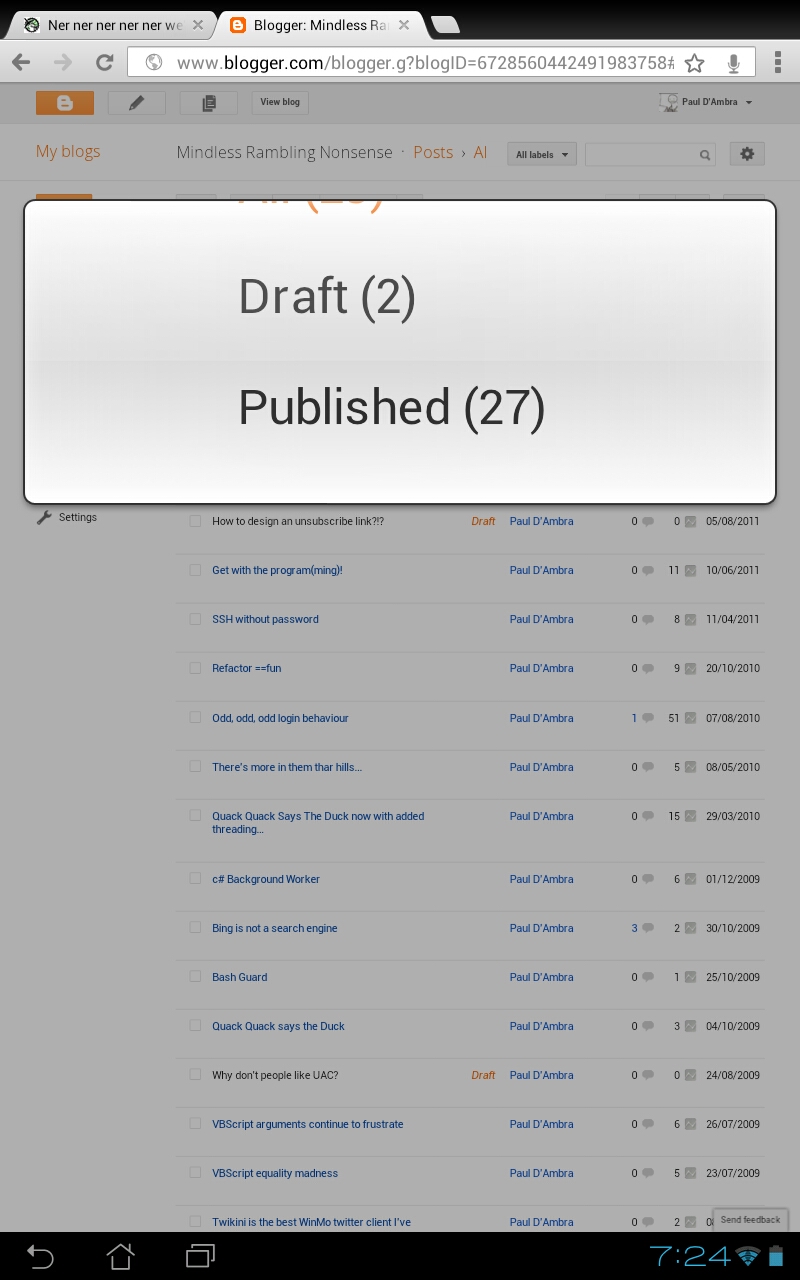Screen dimensions: 800x1280
Task: Bookmark this page with the star
Action: 695,63
